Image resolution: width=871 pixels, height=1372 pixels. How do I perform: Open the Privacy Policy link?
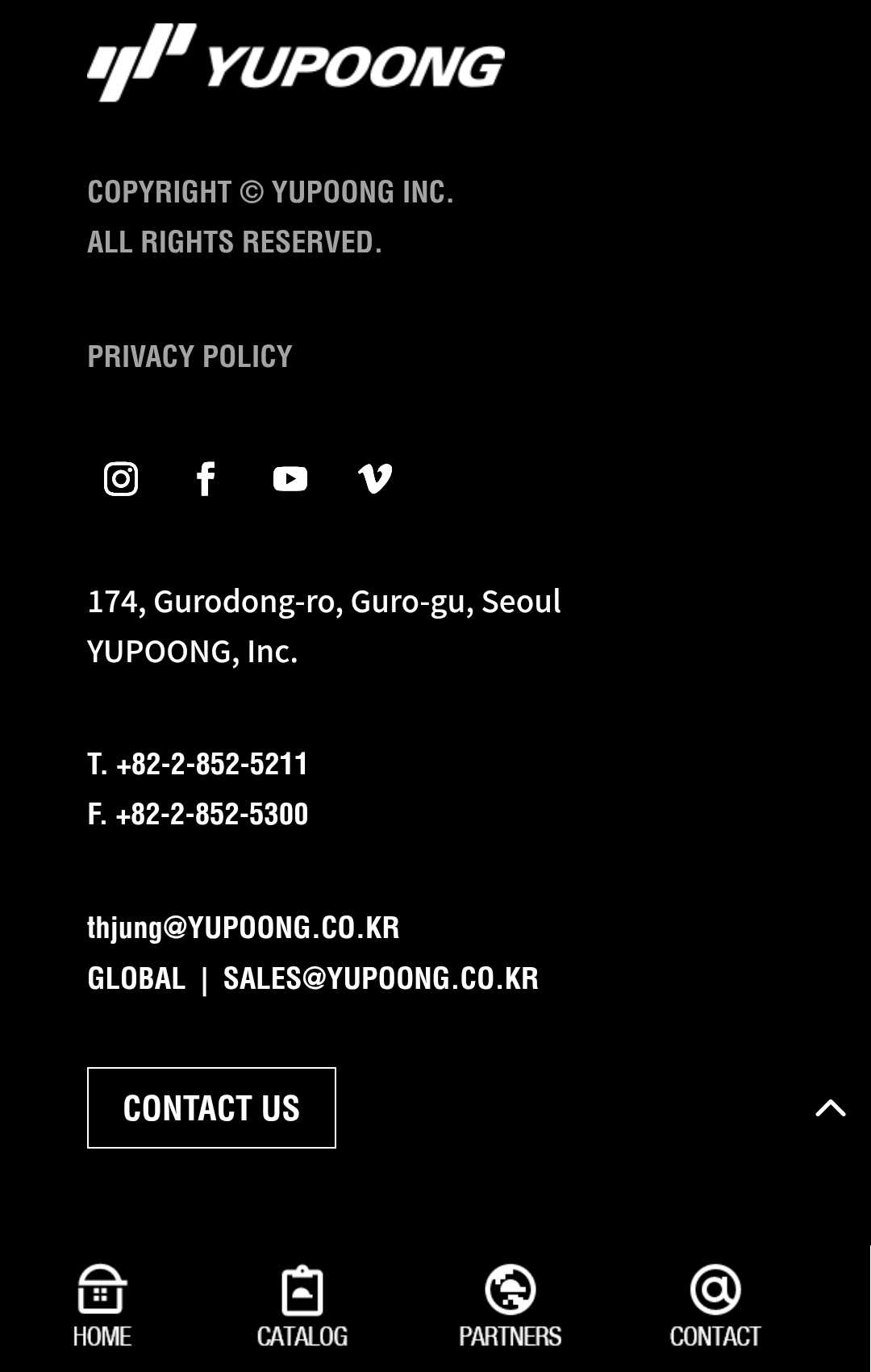(190, 357)
